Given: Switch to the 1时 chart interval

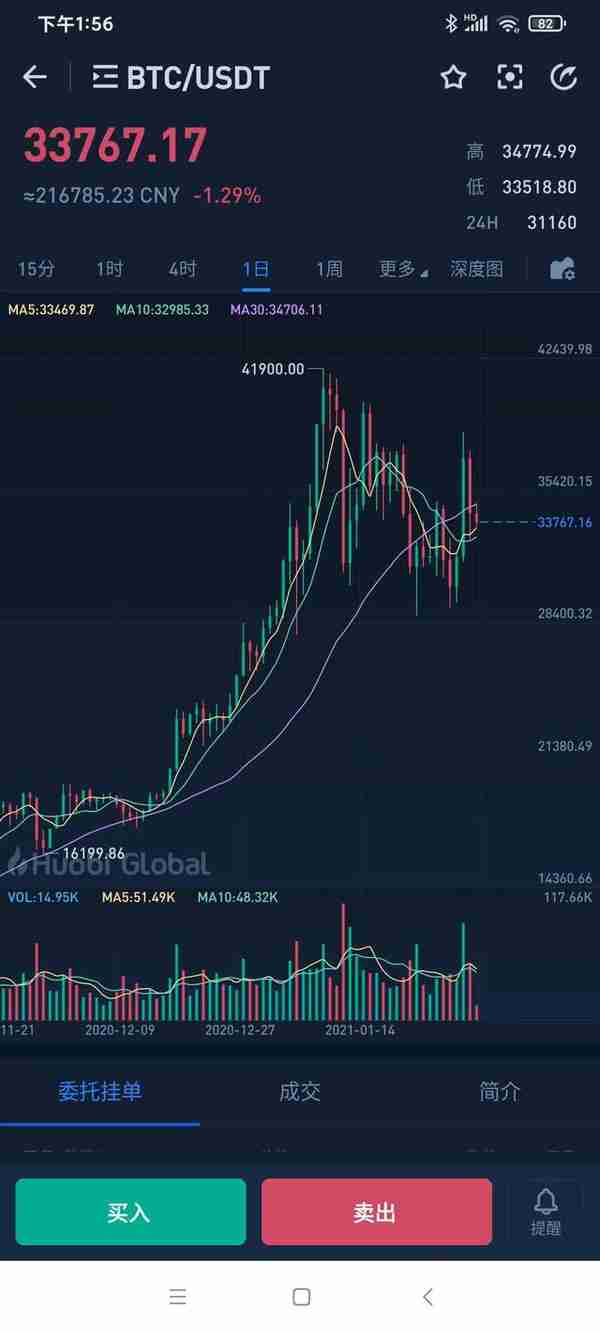Looking at the screenshot, I should pos(109,268).
